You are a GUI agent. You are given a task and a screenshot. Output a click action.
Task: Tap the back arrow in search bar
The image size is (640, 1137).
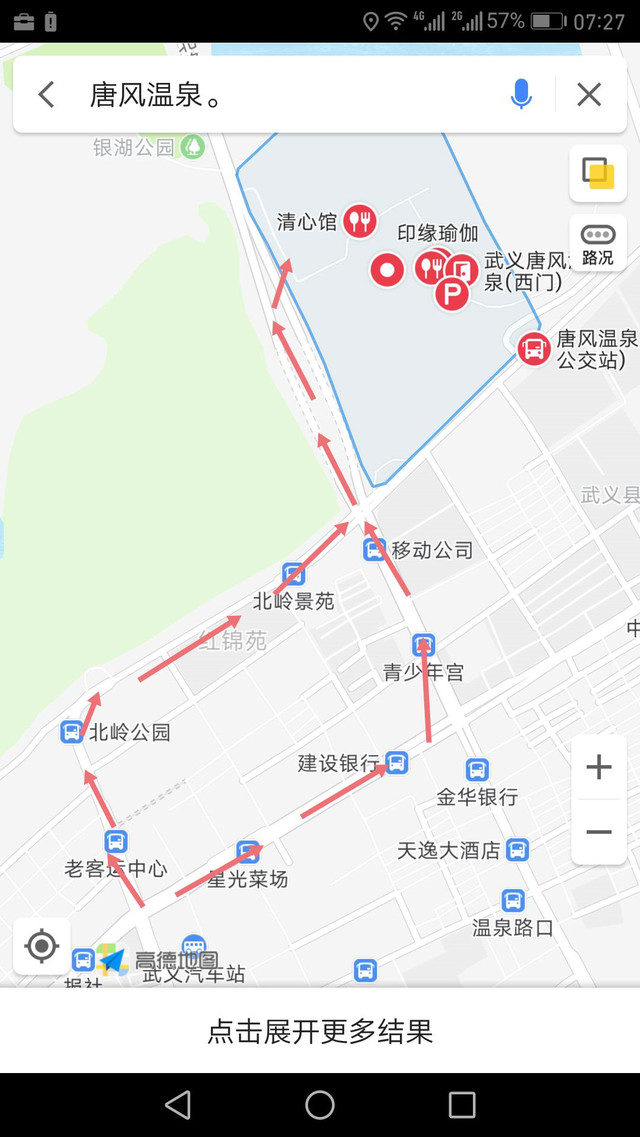pyautogui.click(x=46, y=95)
